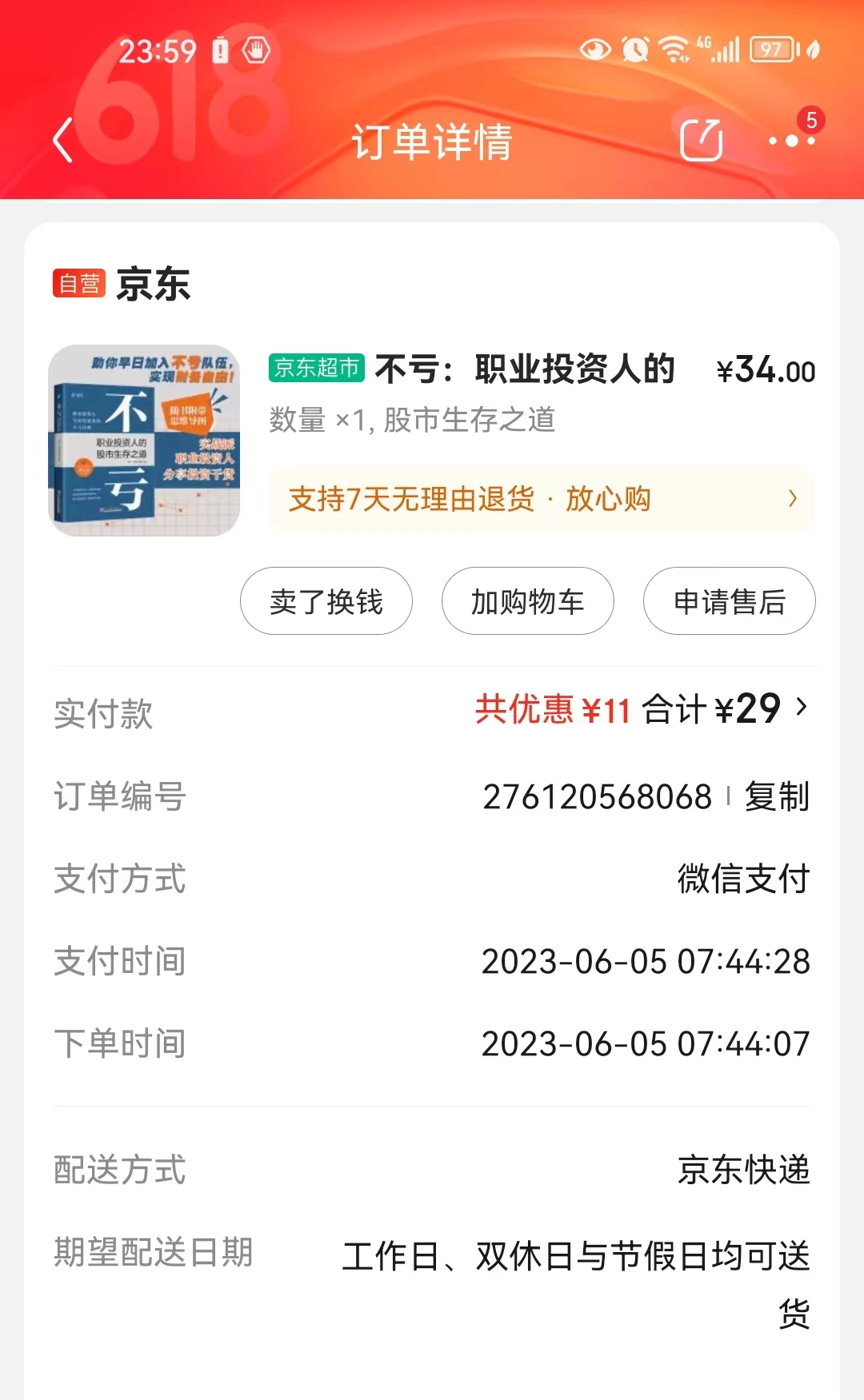Open the 京东 self-operated store
864x1400 pixels.
coord(152,284)
